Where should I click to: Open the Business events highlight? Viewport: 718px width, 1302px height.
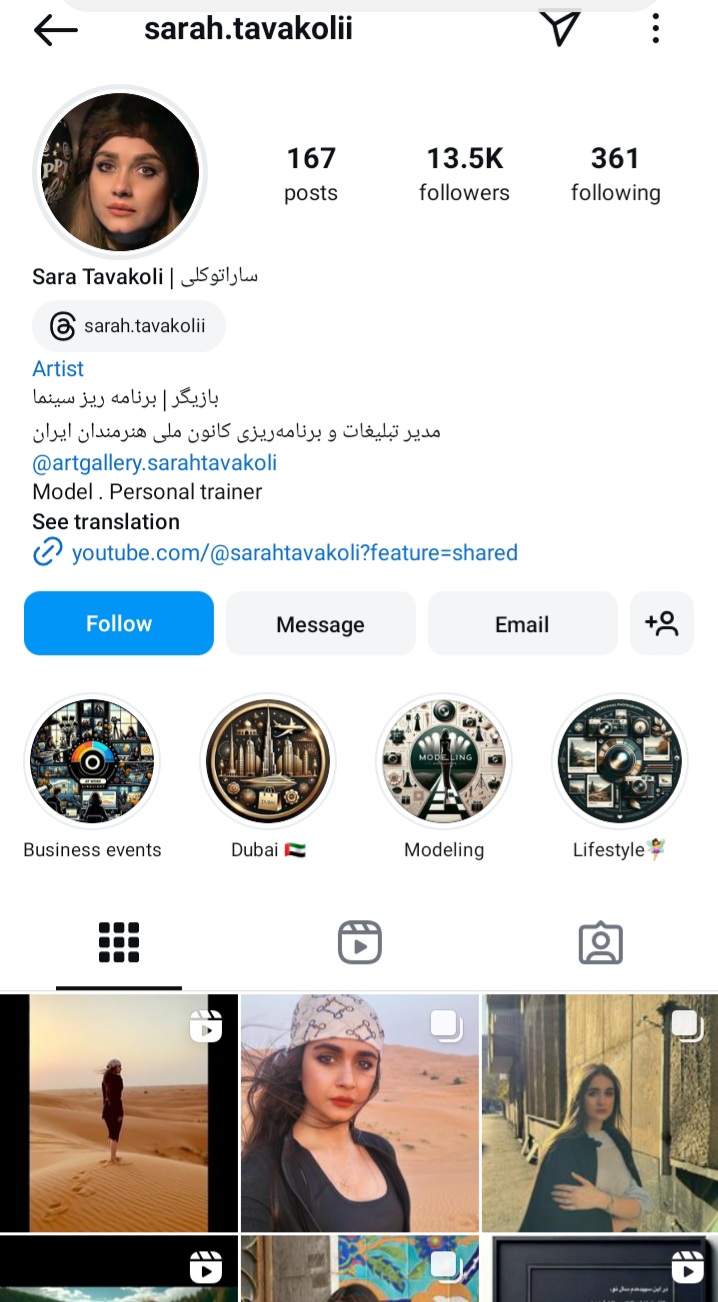[x=92, y=762]
